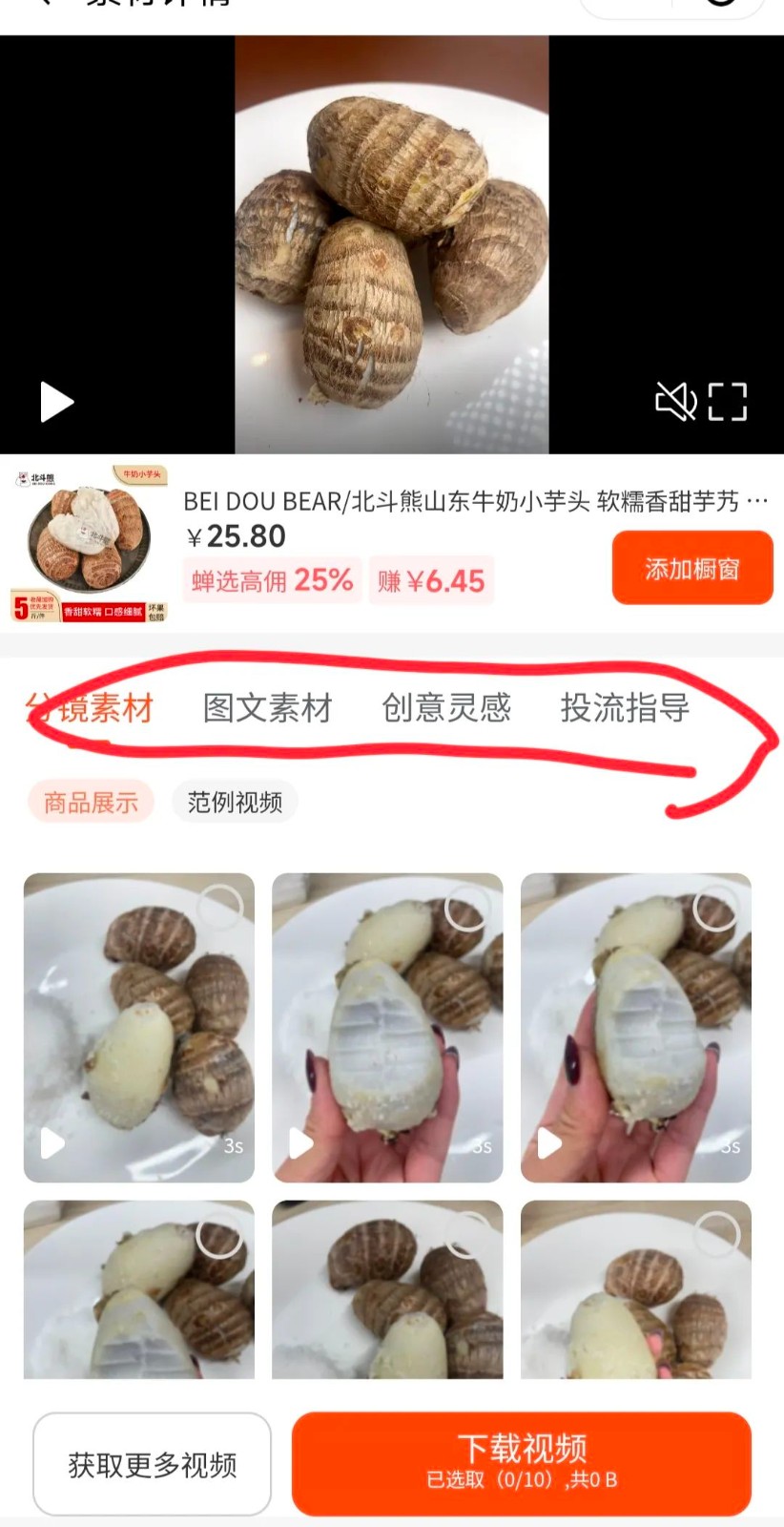Switch to the 图文素材 tab

point(266,708)
